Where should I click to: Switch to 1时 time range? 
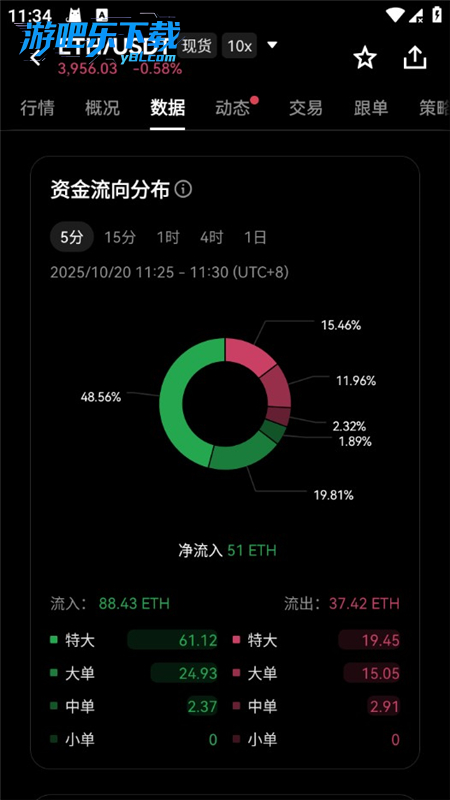click(168, 237)
